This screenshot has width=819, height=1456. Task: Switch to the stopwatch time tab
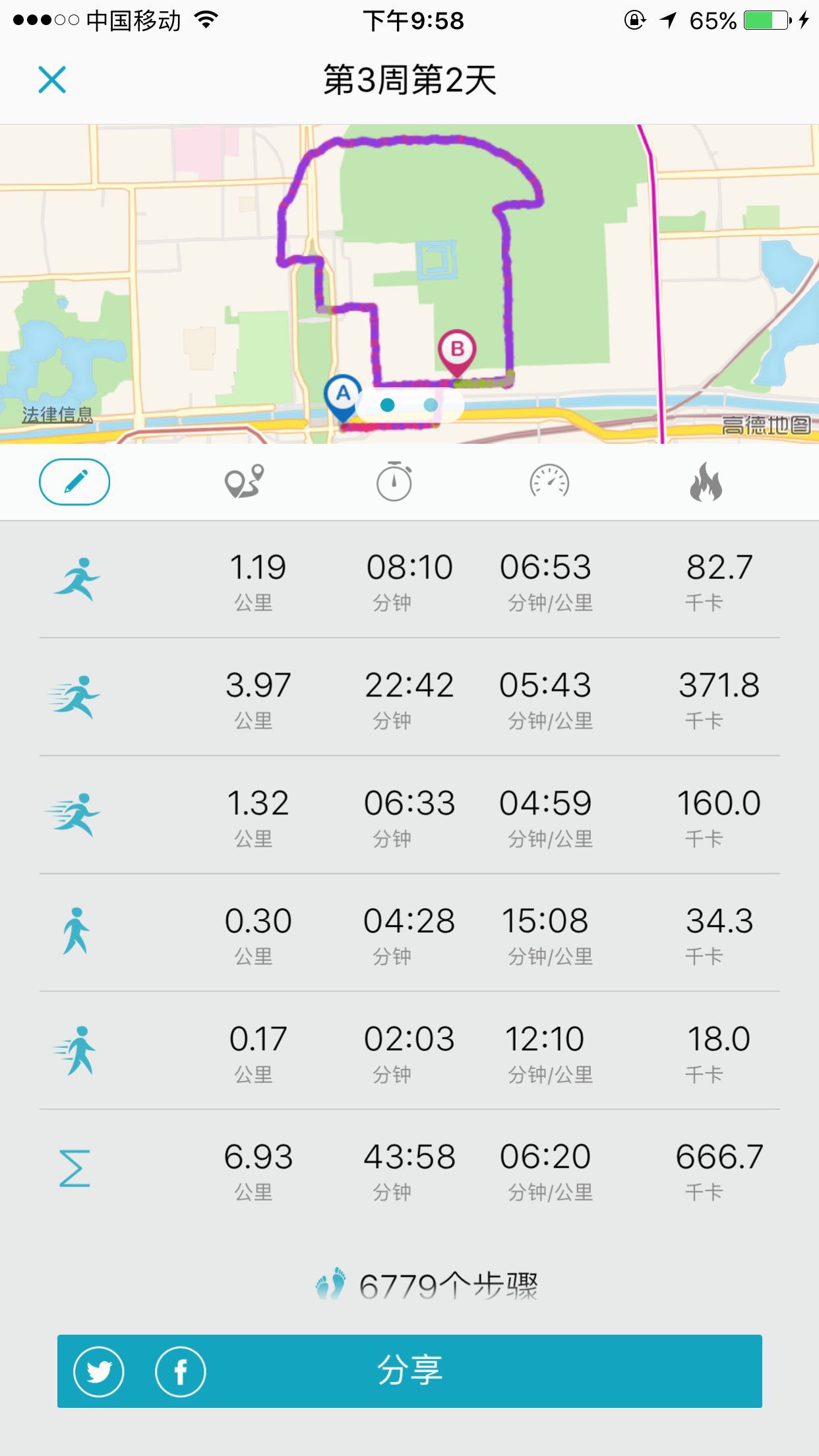pyautogui.click(x=394, y=482)
